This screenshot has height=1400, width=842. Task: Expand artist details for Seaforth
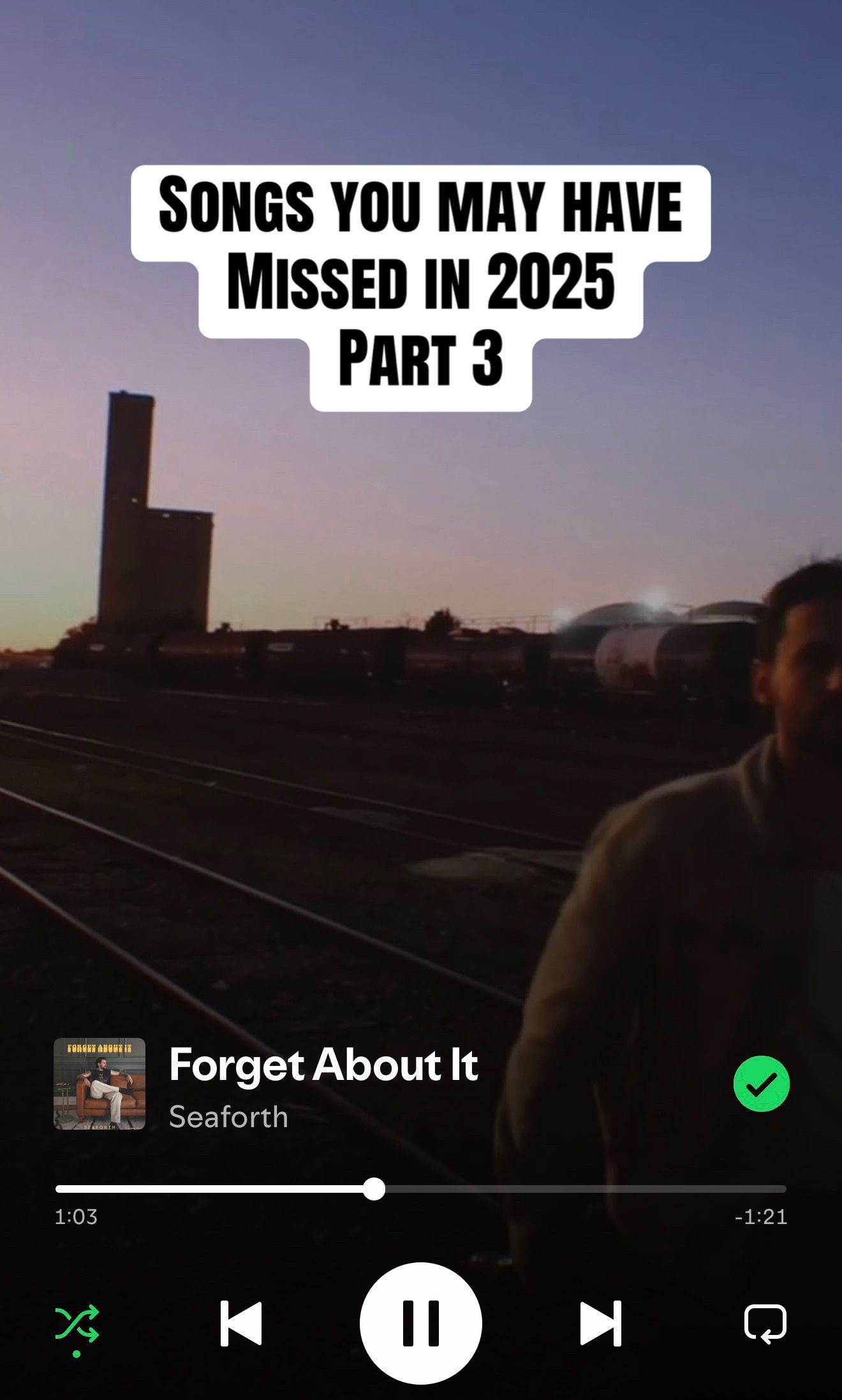(230, 1117)
